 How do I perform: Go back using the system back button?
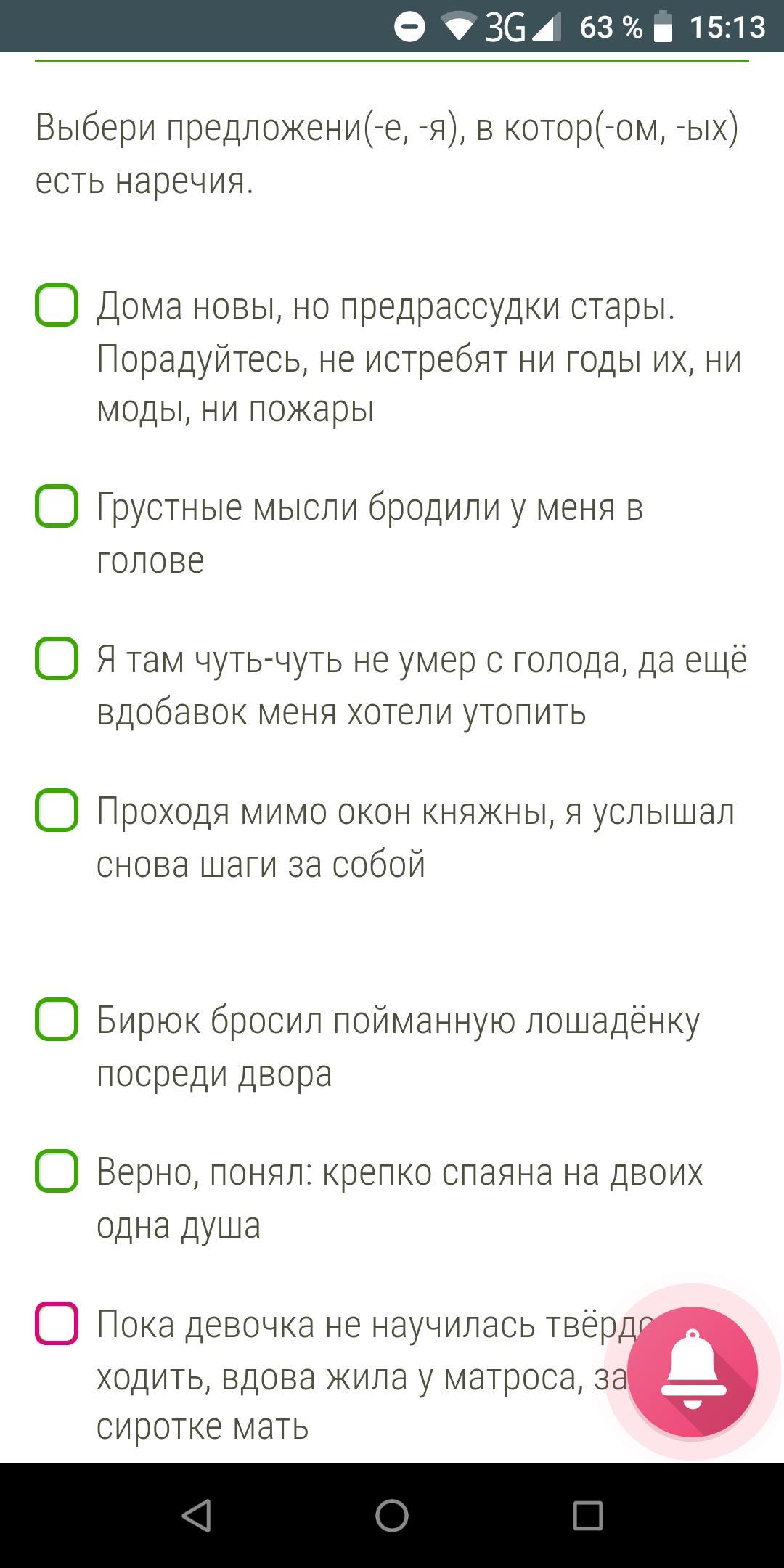[196, 1516]
